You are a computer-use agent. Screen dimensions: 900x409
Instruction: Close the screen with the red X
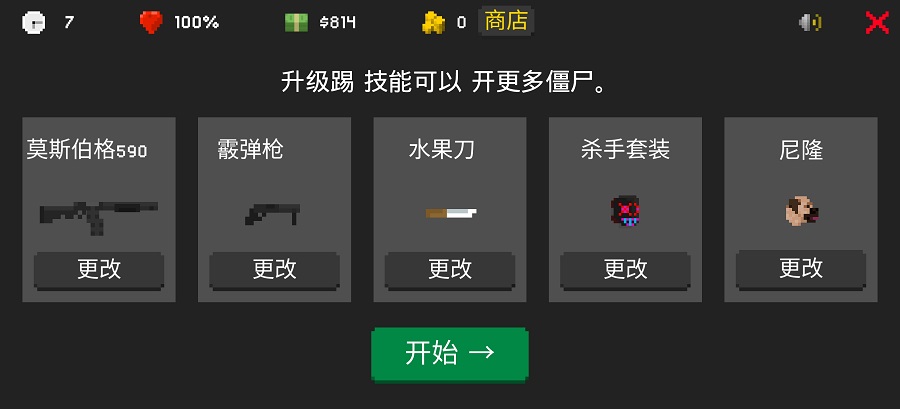point(877,22)
